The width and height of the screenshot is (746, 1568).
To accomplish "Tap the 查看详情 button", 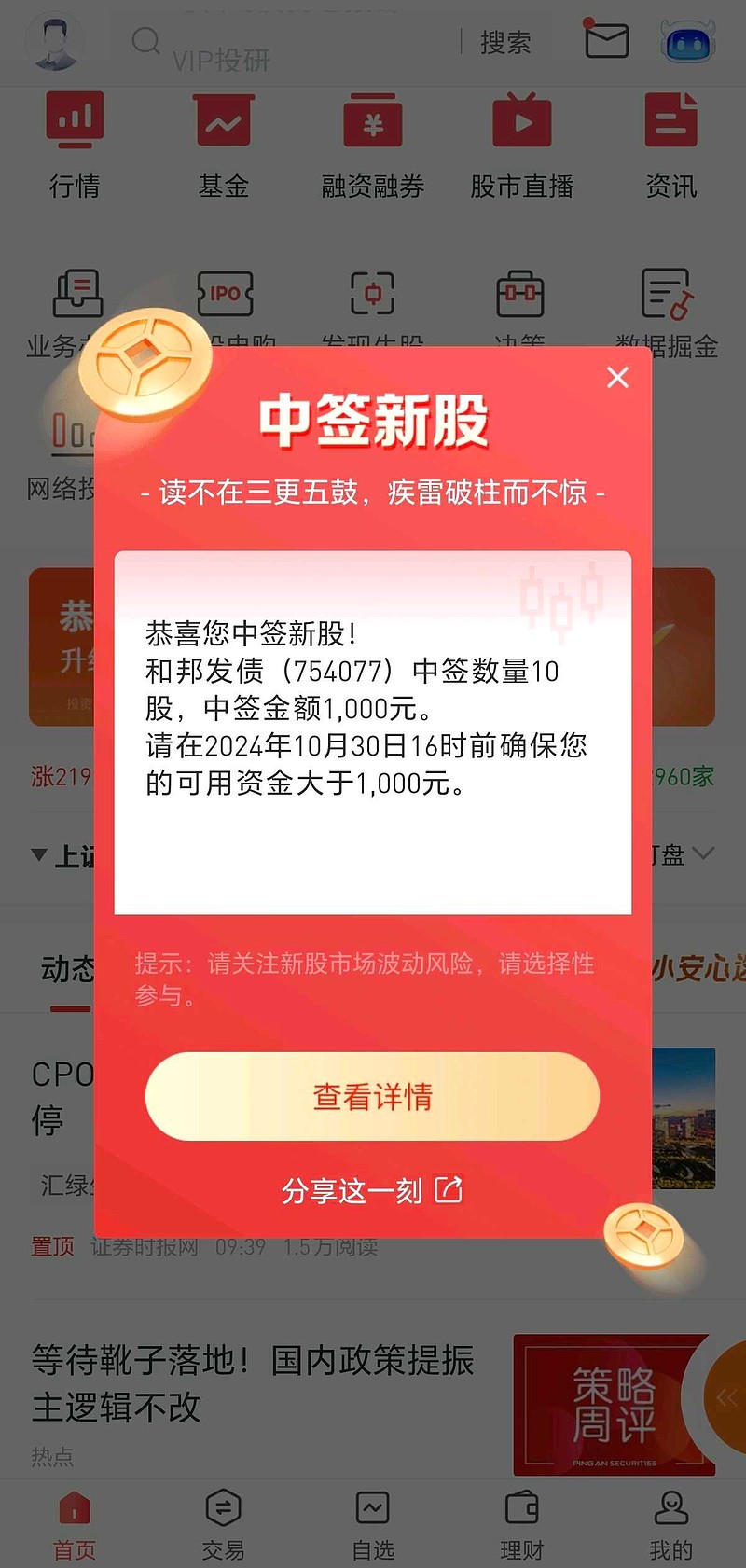I will (x=372, y=1096).
